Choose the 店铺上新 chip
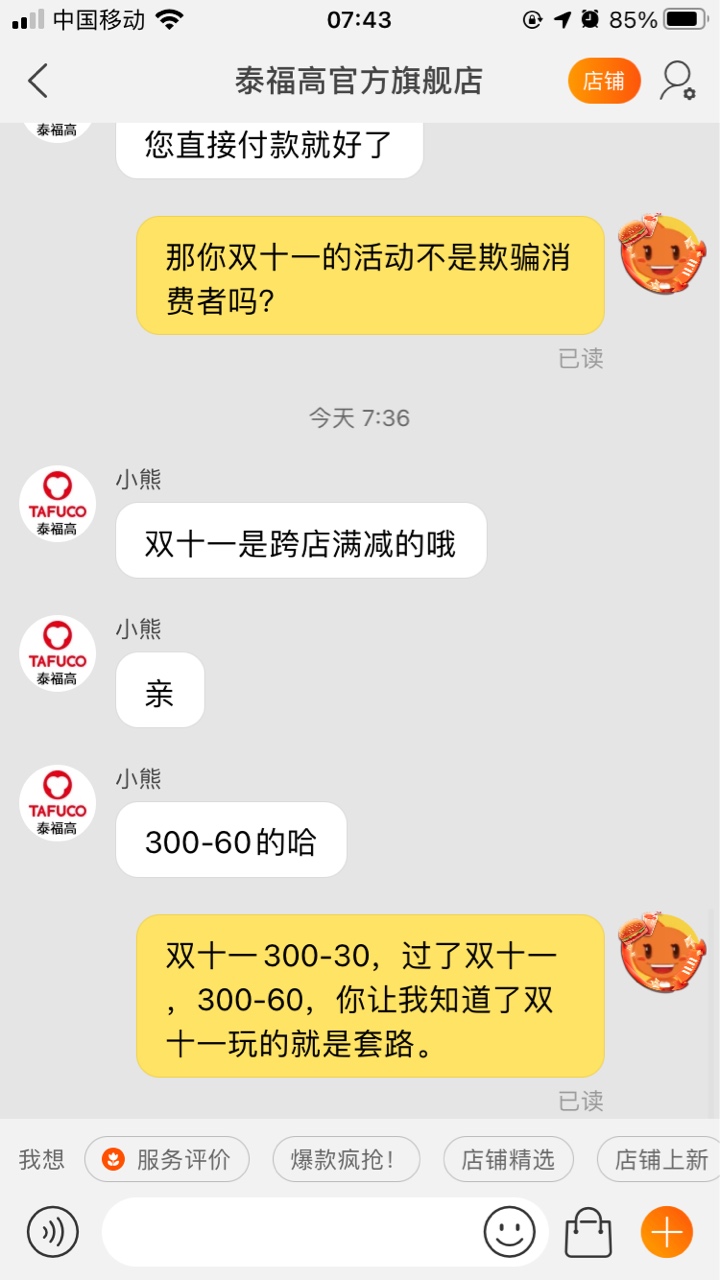 pos(660,1160)
